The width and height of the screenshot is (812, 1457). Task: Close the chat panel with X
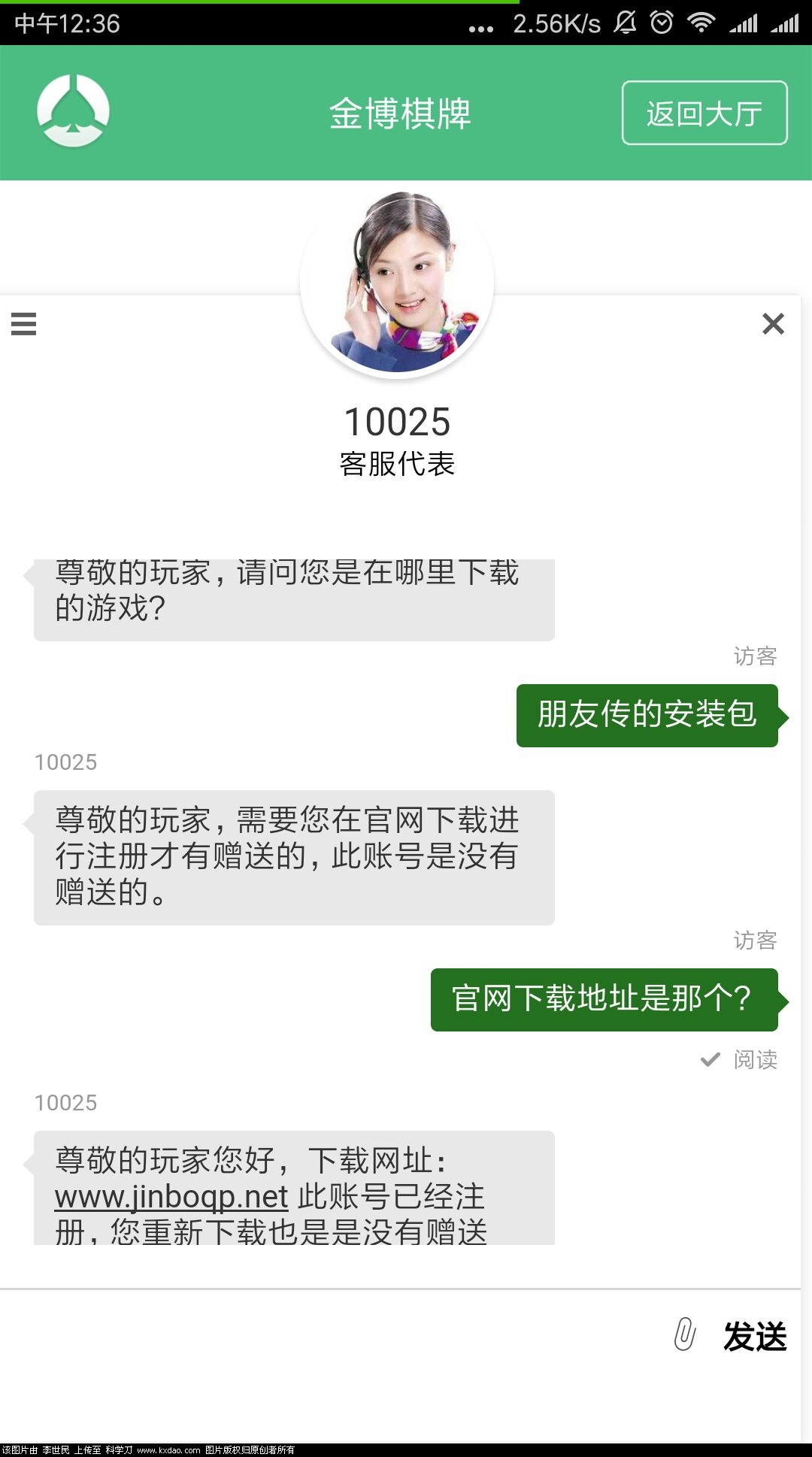(x=772, y=323)
